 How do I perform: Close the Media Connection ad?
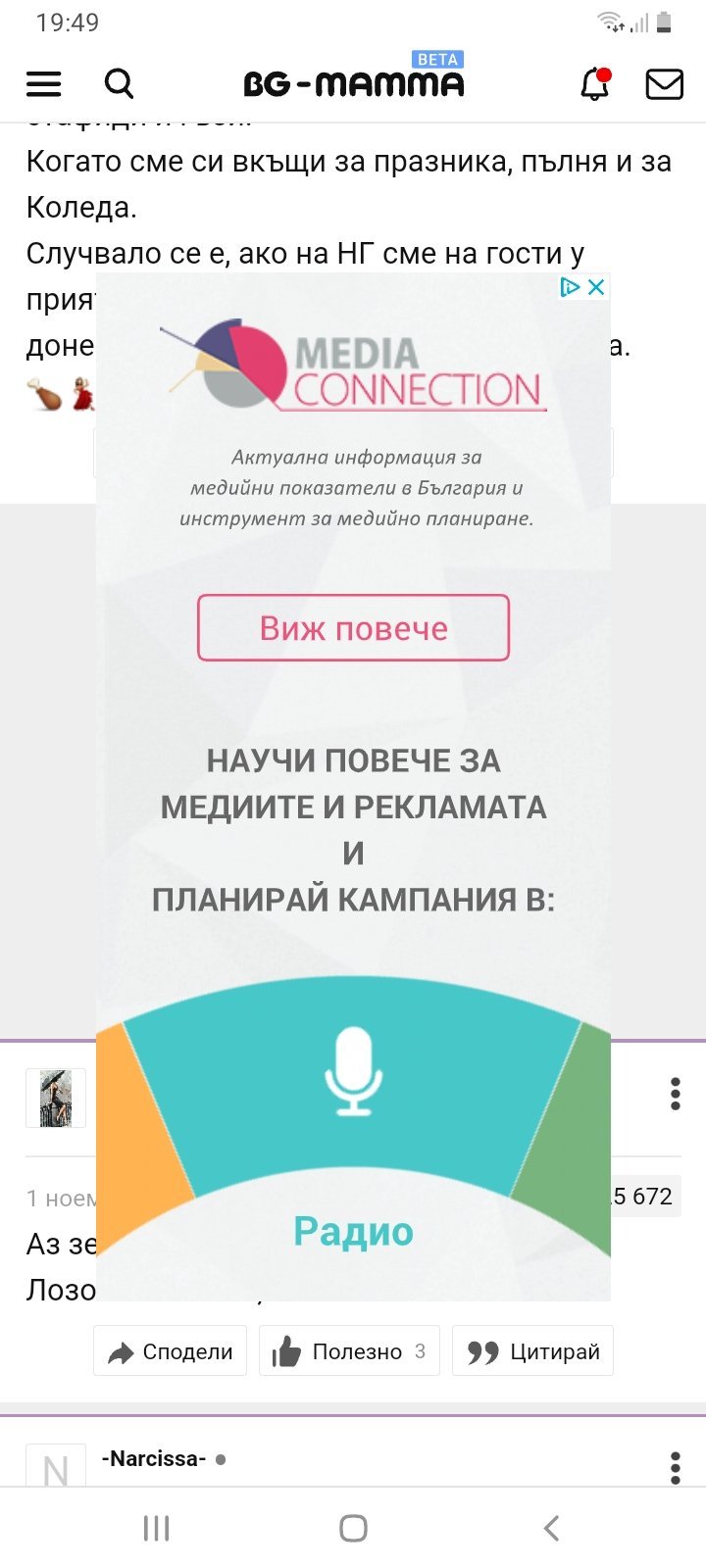click(596, 287)
